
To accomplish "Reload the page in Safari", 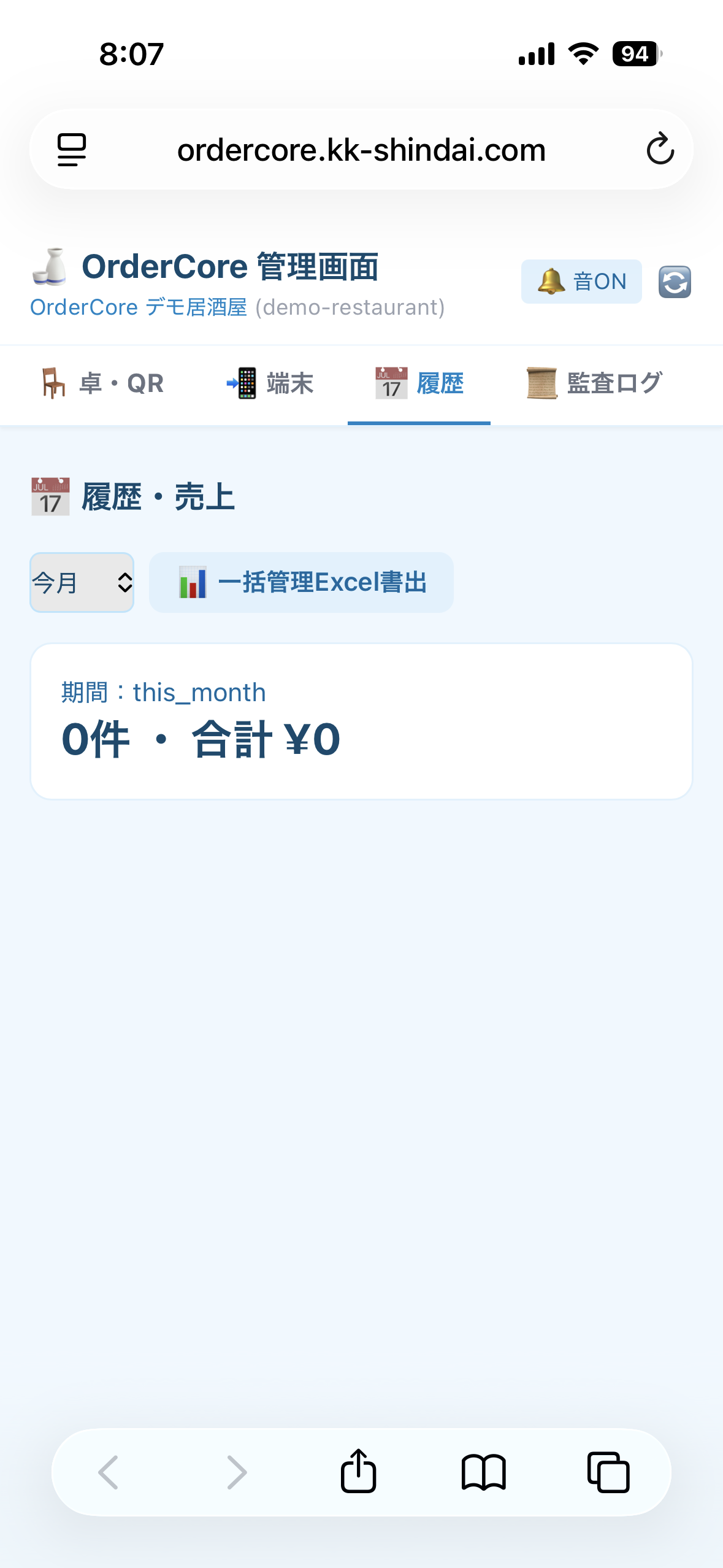I will tap(660, 149).
